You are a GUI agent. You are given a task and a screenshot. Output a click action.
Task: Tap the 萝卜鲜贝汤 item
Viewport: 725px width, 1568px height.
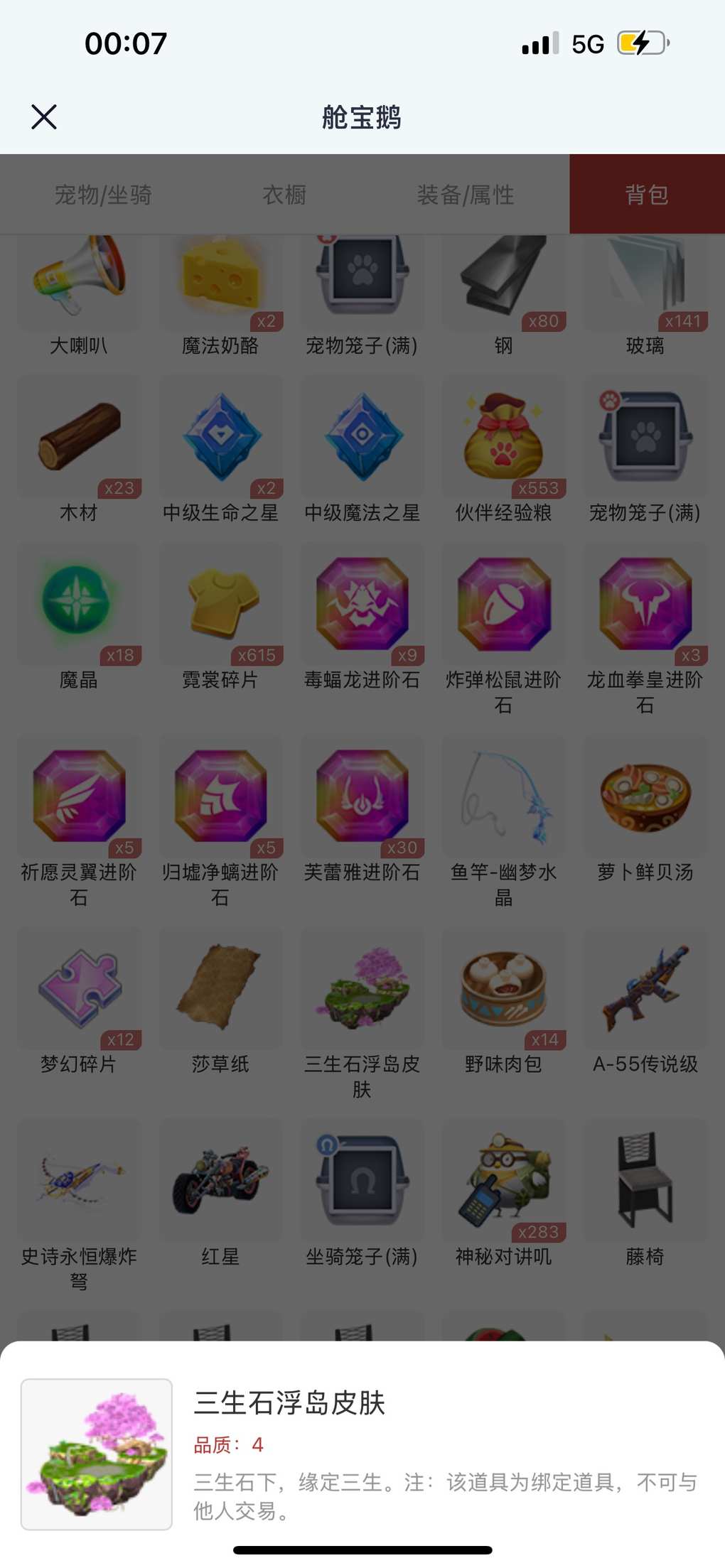pos(645,796)
